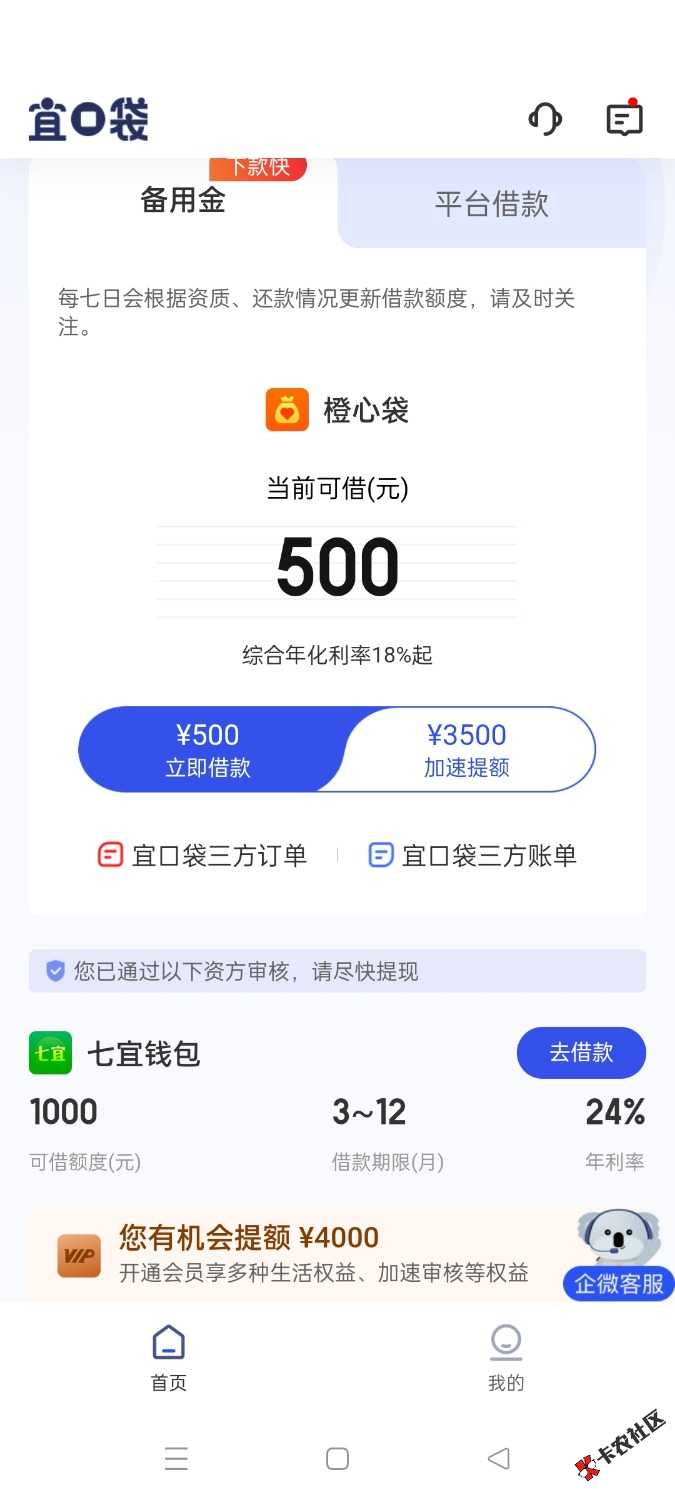Contact customer service via headset icon
Screen dimensions: 675x1500
(x=544, y=119)
